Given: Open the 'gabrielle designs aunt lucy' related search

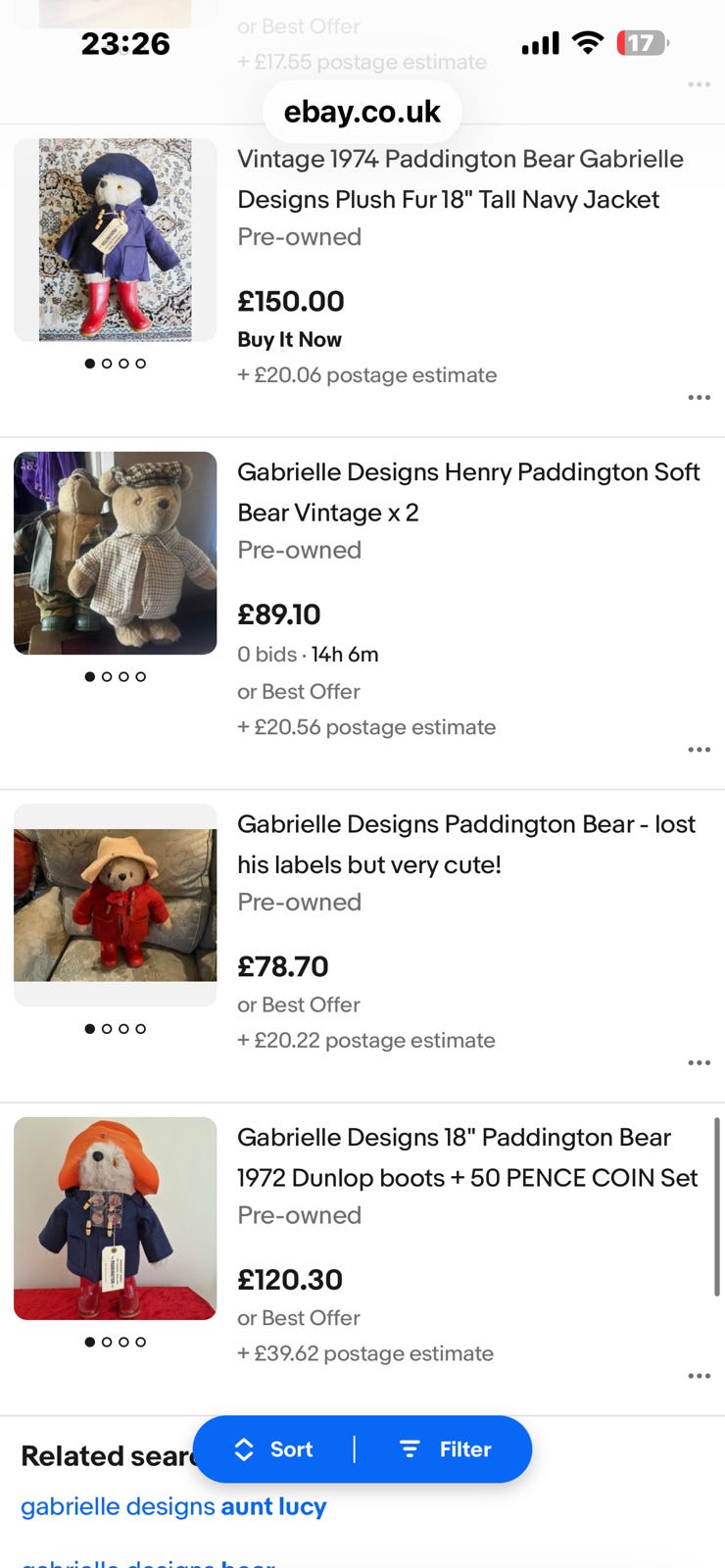Looking at the screenshot, I should tap(173, 1506).
